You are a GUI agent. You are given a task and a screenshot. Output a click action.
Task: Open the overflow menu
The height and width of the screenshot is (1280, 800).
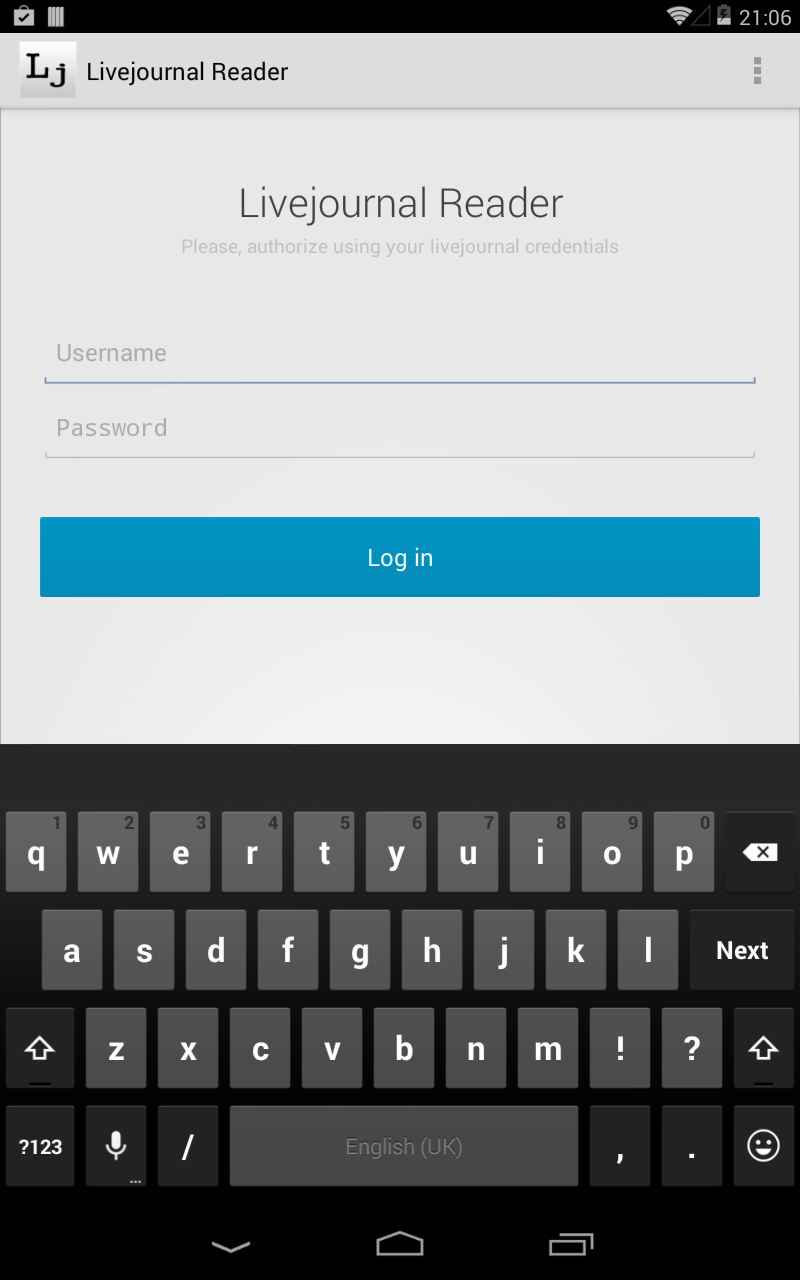click(x=757, y=71)
